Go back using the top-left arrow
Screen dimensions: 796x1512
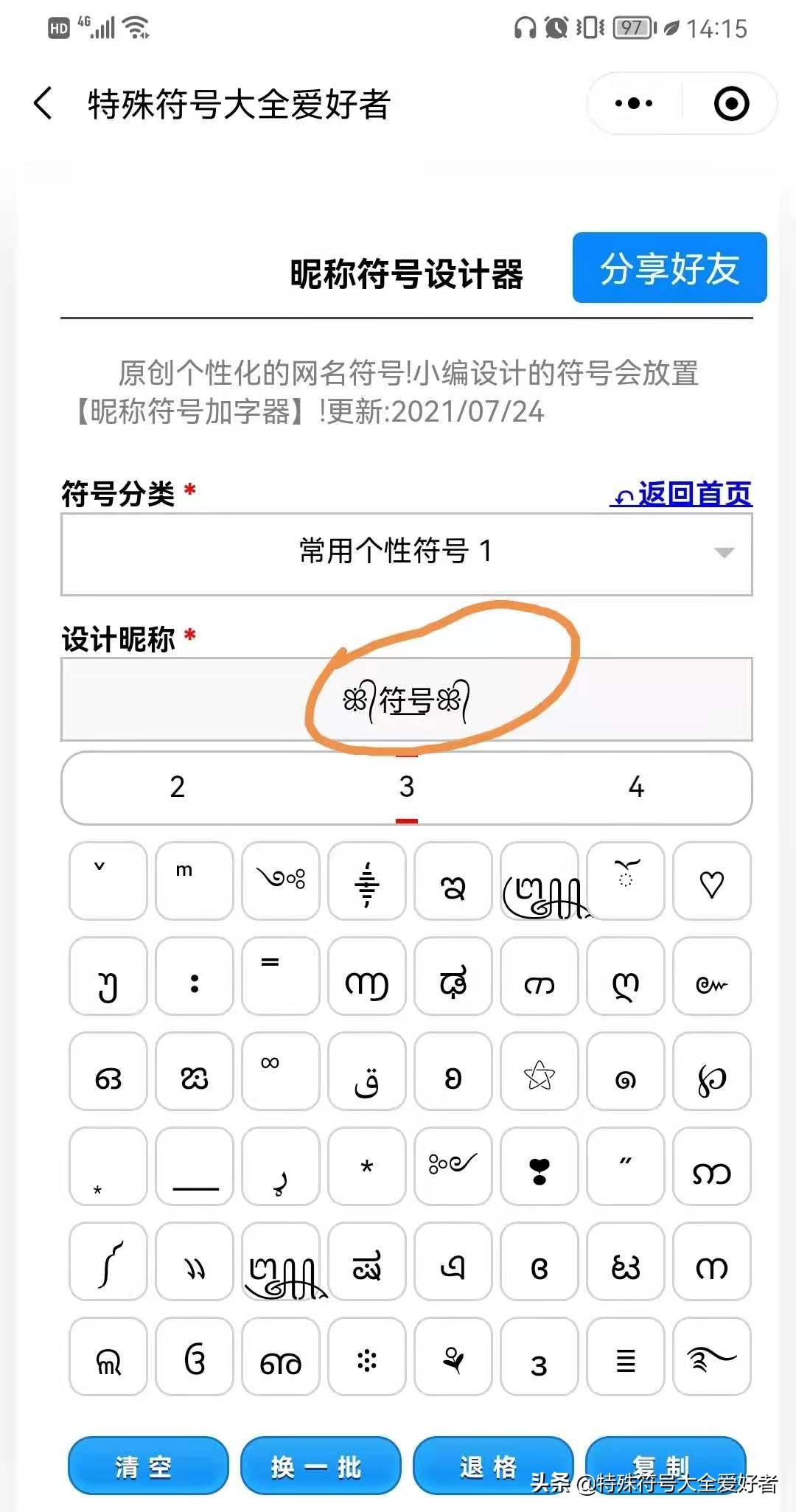(44, 103)
